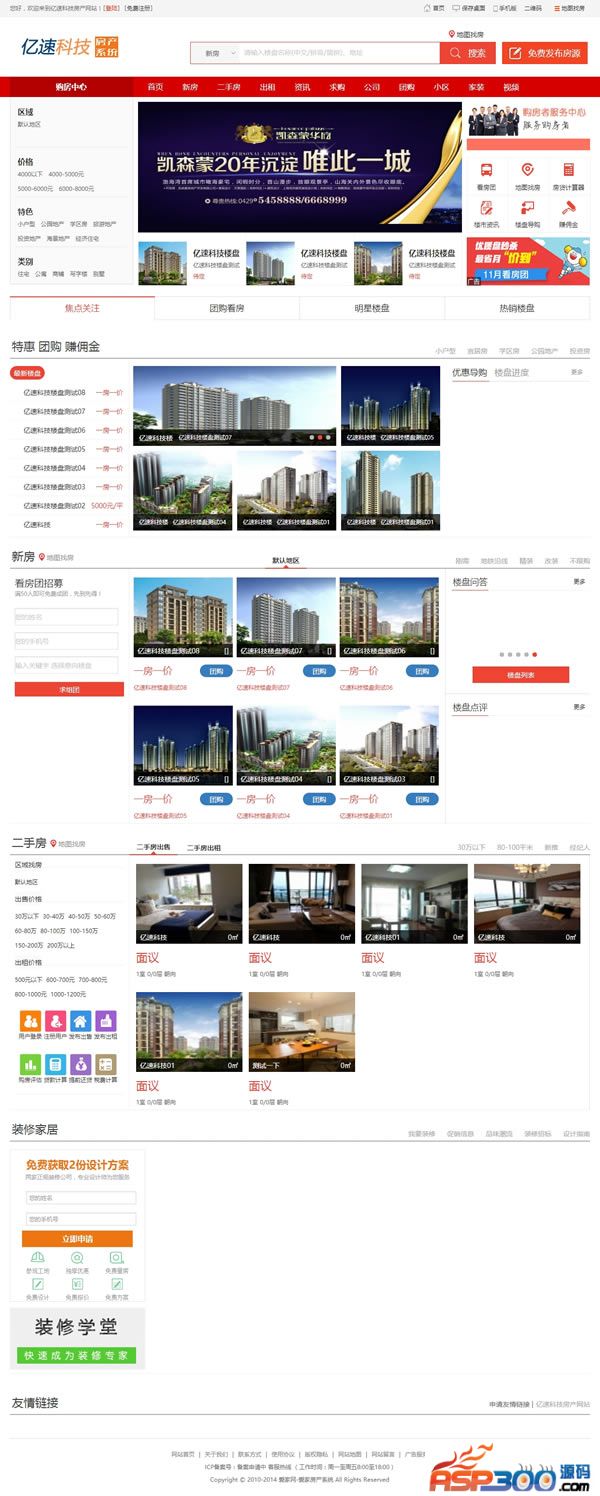Tap 免费发布房源 to post a listing
Image resolution: width=600 pixels, height=1496 pixels.
[544, 53]
